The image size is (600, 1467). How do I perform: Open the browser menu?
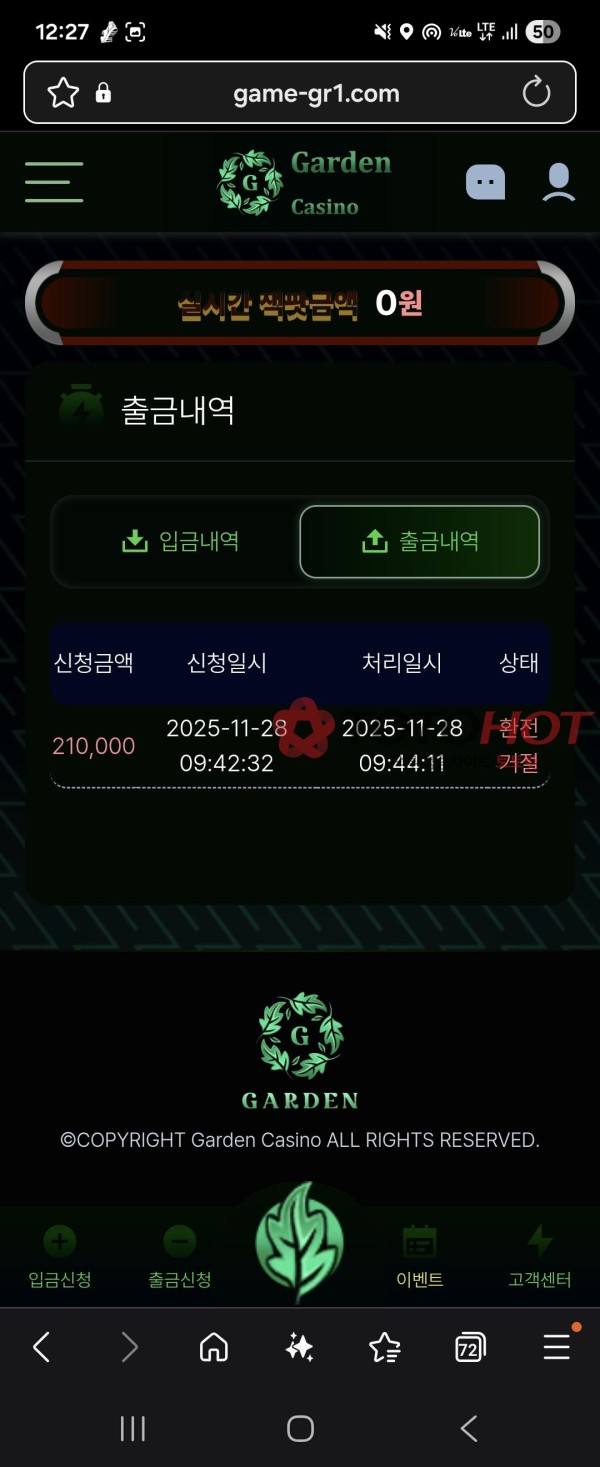pyautogui.click(x=557, y=1348)
